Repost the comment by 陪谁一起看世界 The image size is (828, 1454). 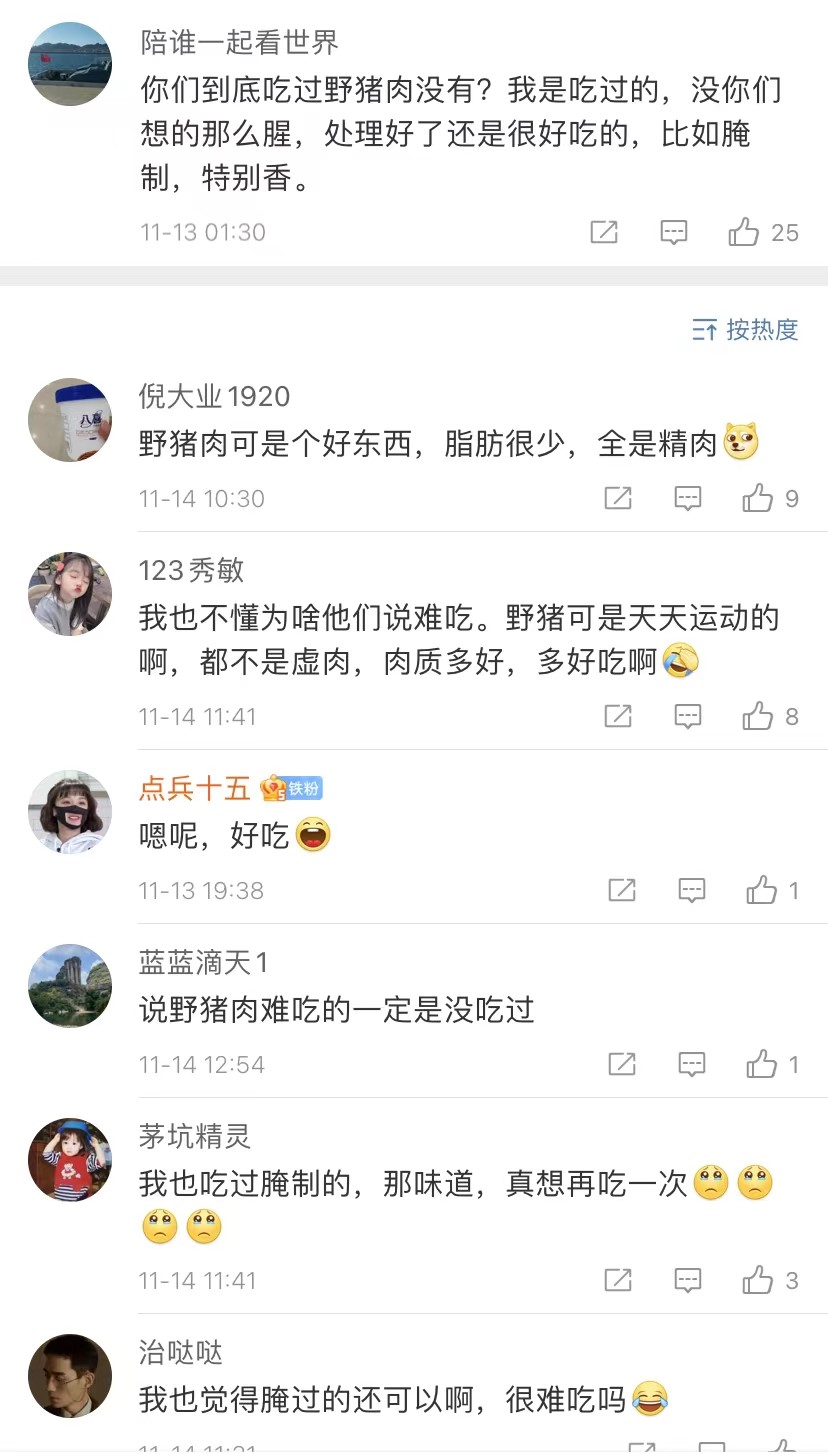[604, 233]
